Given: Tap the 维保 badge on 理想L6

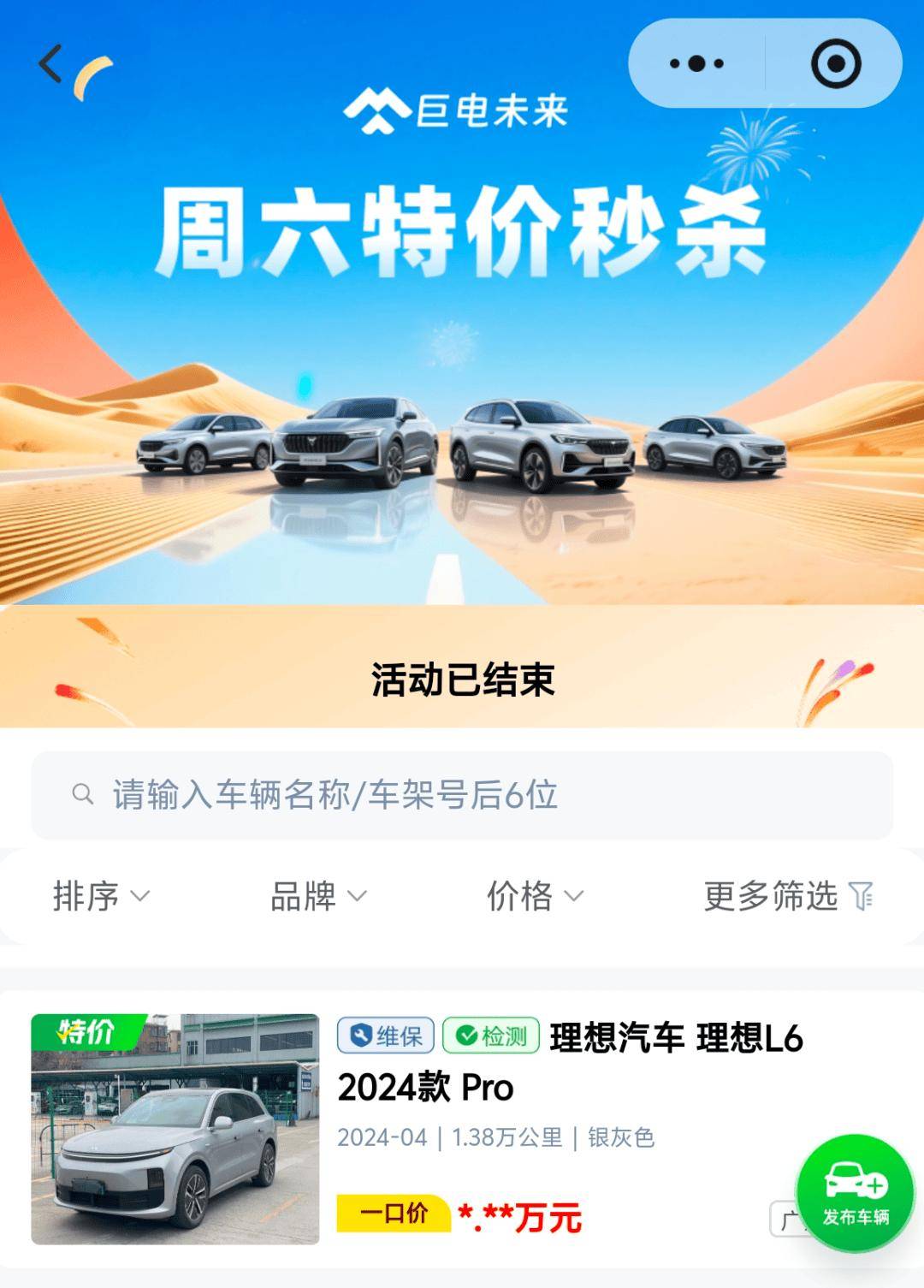Looking at the screenshot, I should click(x=386, y=1036).
